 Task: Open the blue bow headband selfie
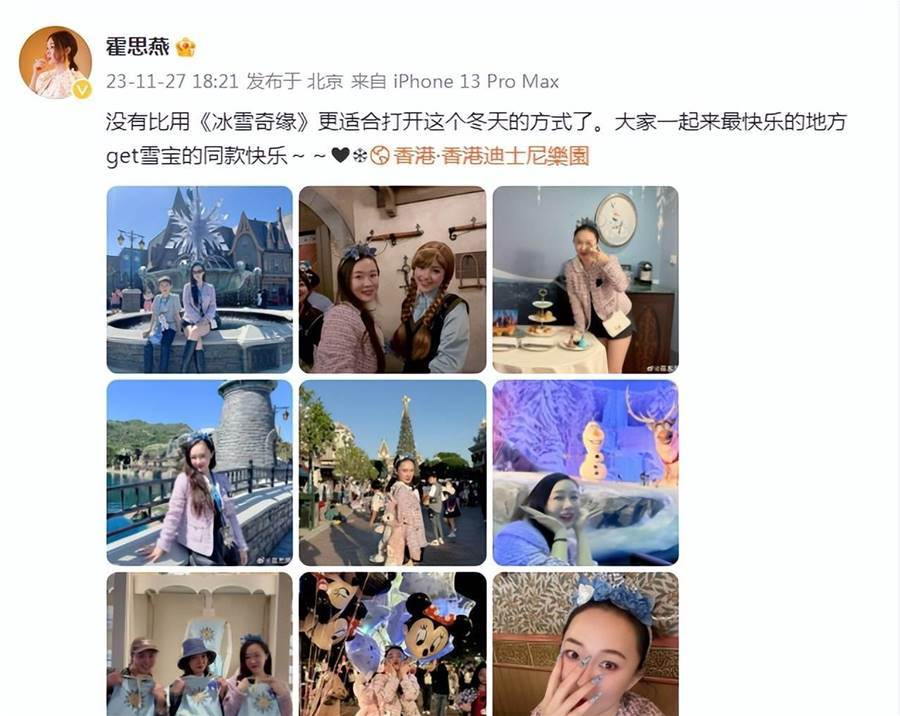(x=585, y=644)
